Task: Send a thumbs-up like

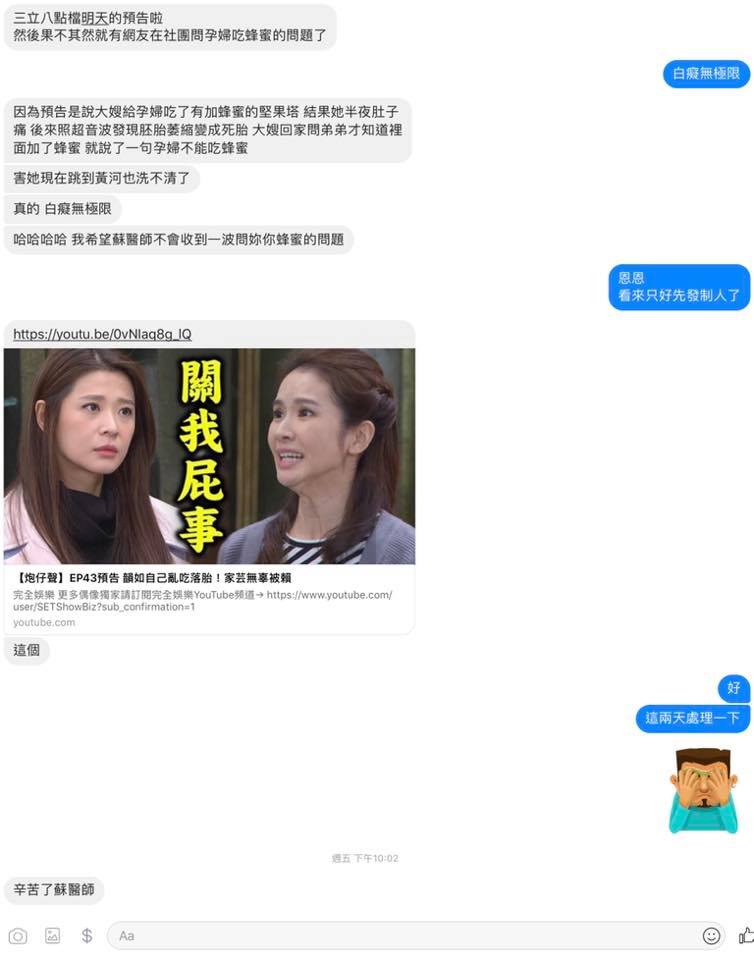Action: click(x=746, y=935)
